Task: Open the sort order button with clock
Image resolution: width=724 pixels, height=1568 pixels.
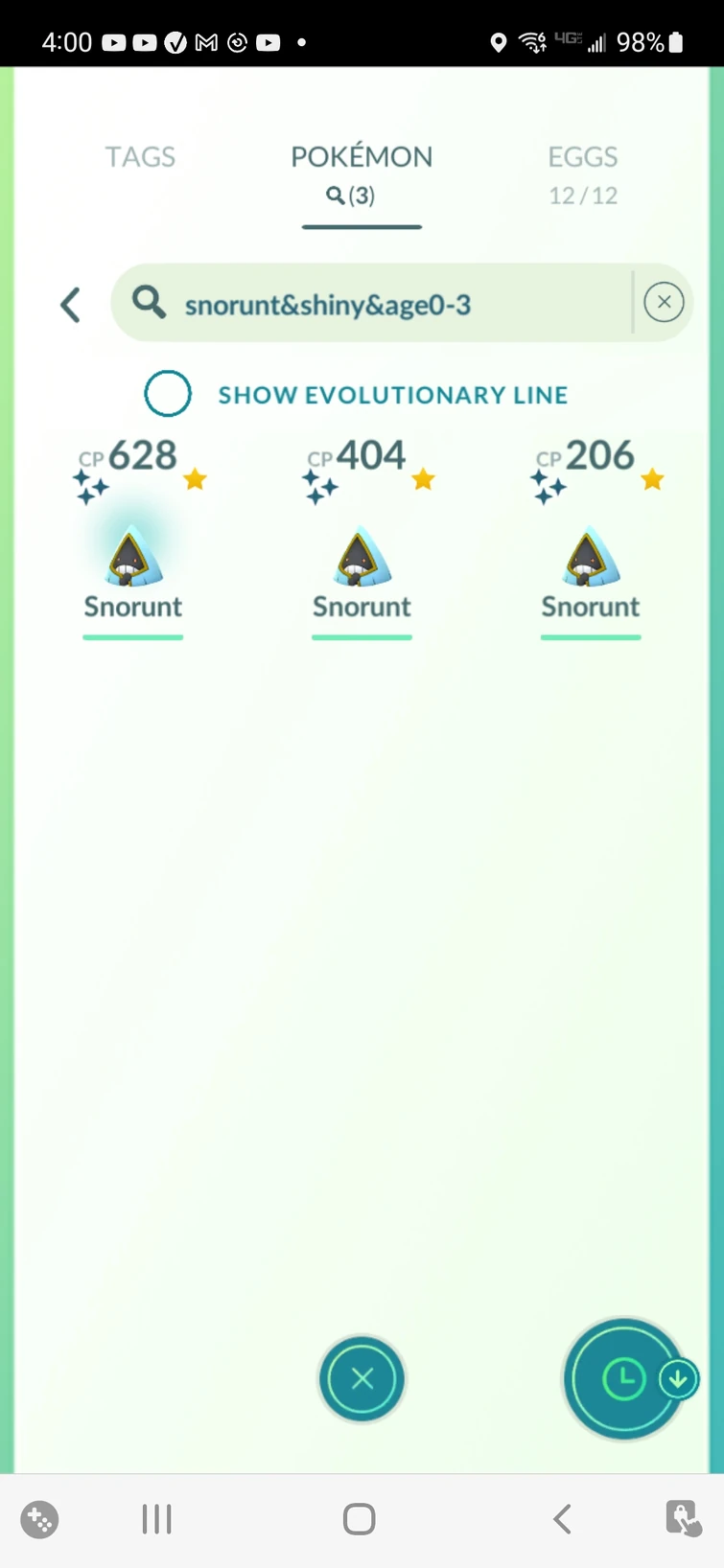Action: (x=624, y=1379)
